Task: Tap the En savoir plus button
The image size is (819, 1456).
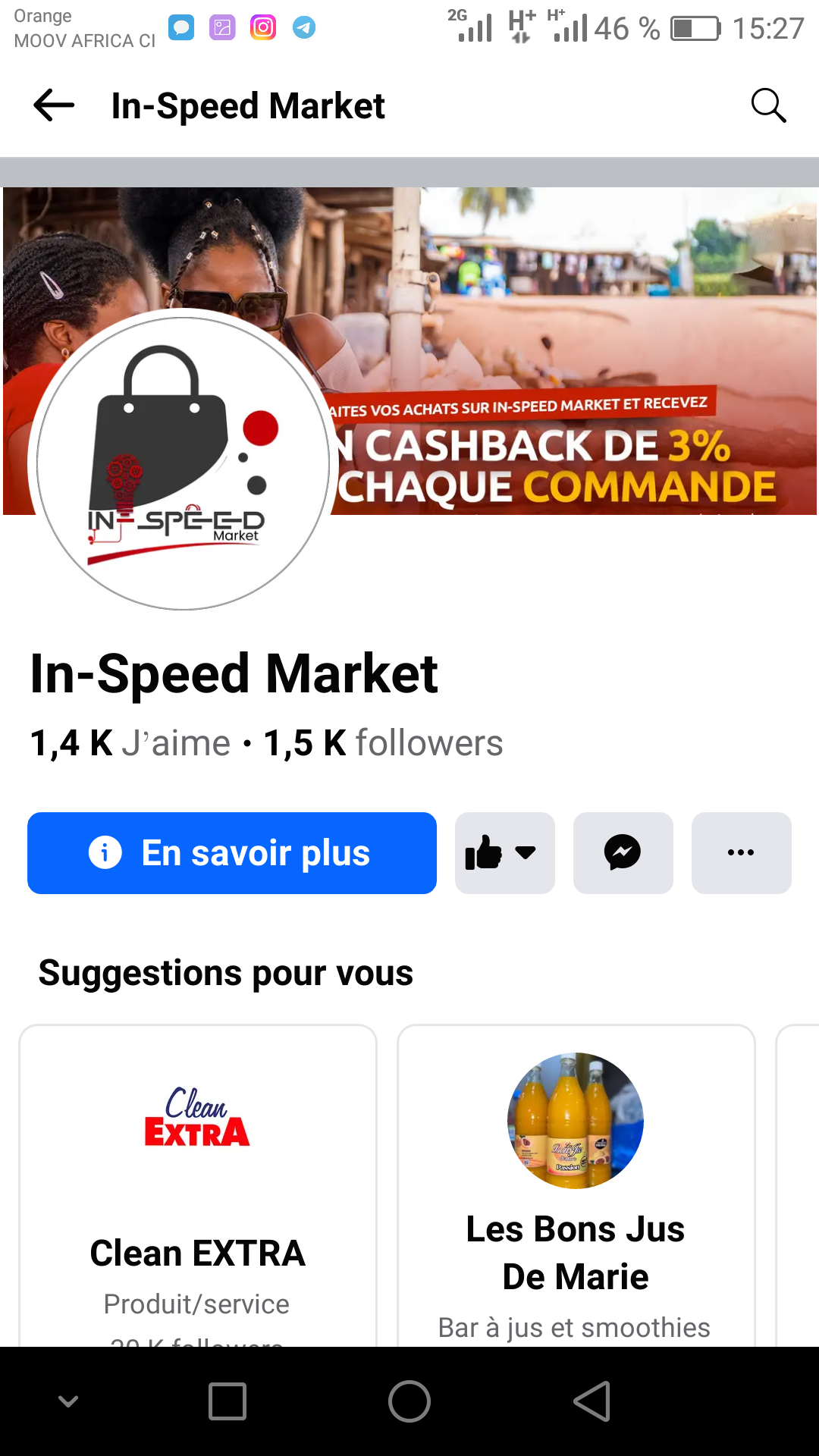Action: click(232, 853)
